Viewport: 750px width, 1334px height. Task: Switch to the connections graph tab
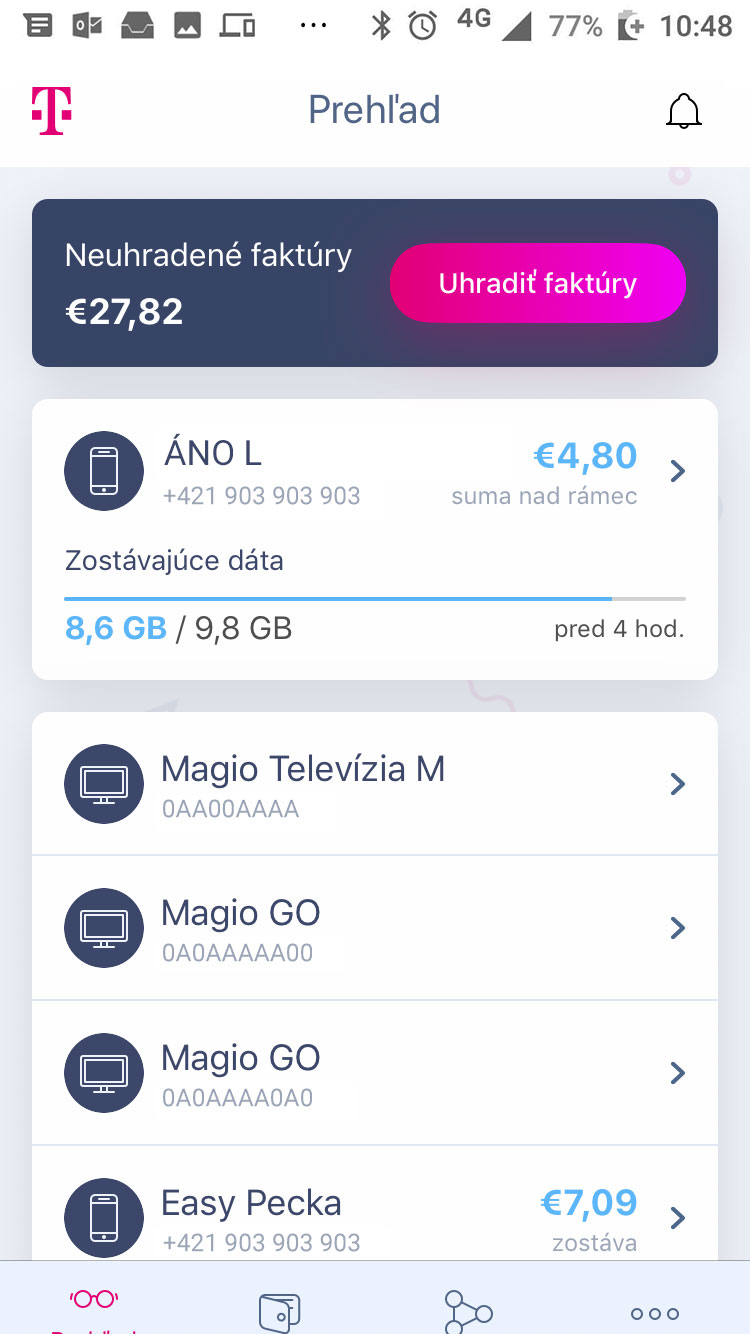pos(468,1310)
